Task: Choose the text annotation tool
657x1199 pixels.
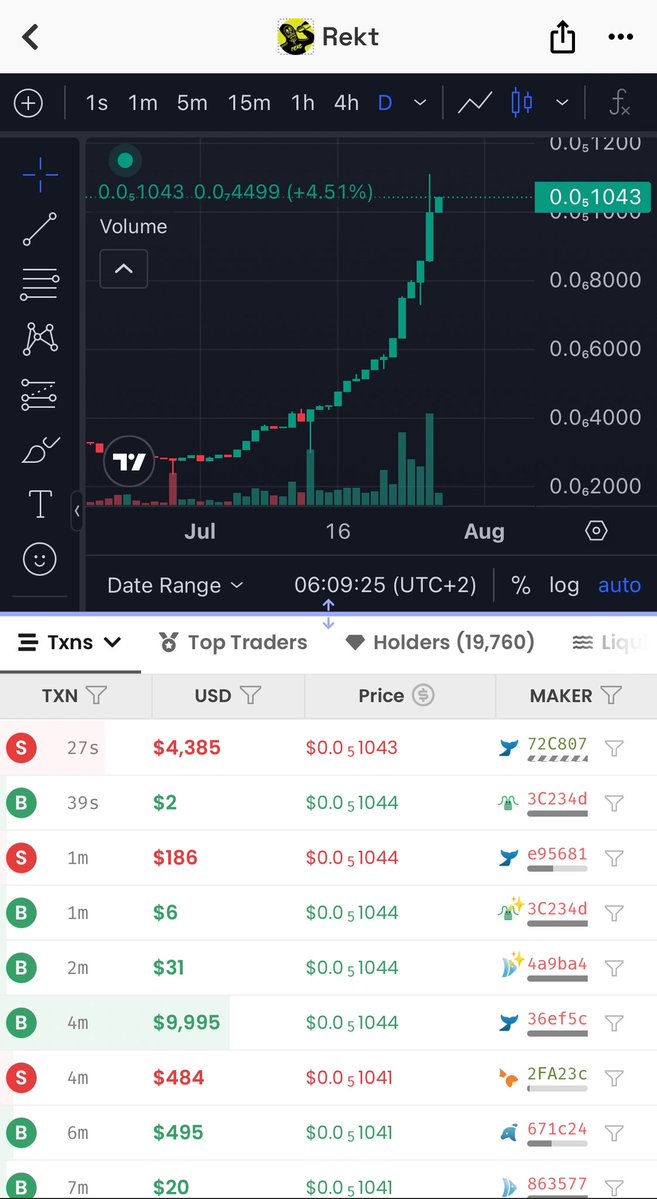Action: click(x=40, y=504)
